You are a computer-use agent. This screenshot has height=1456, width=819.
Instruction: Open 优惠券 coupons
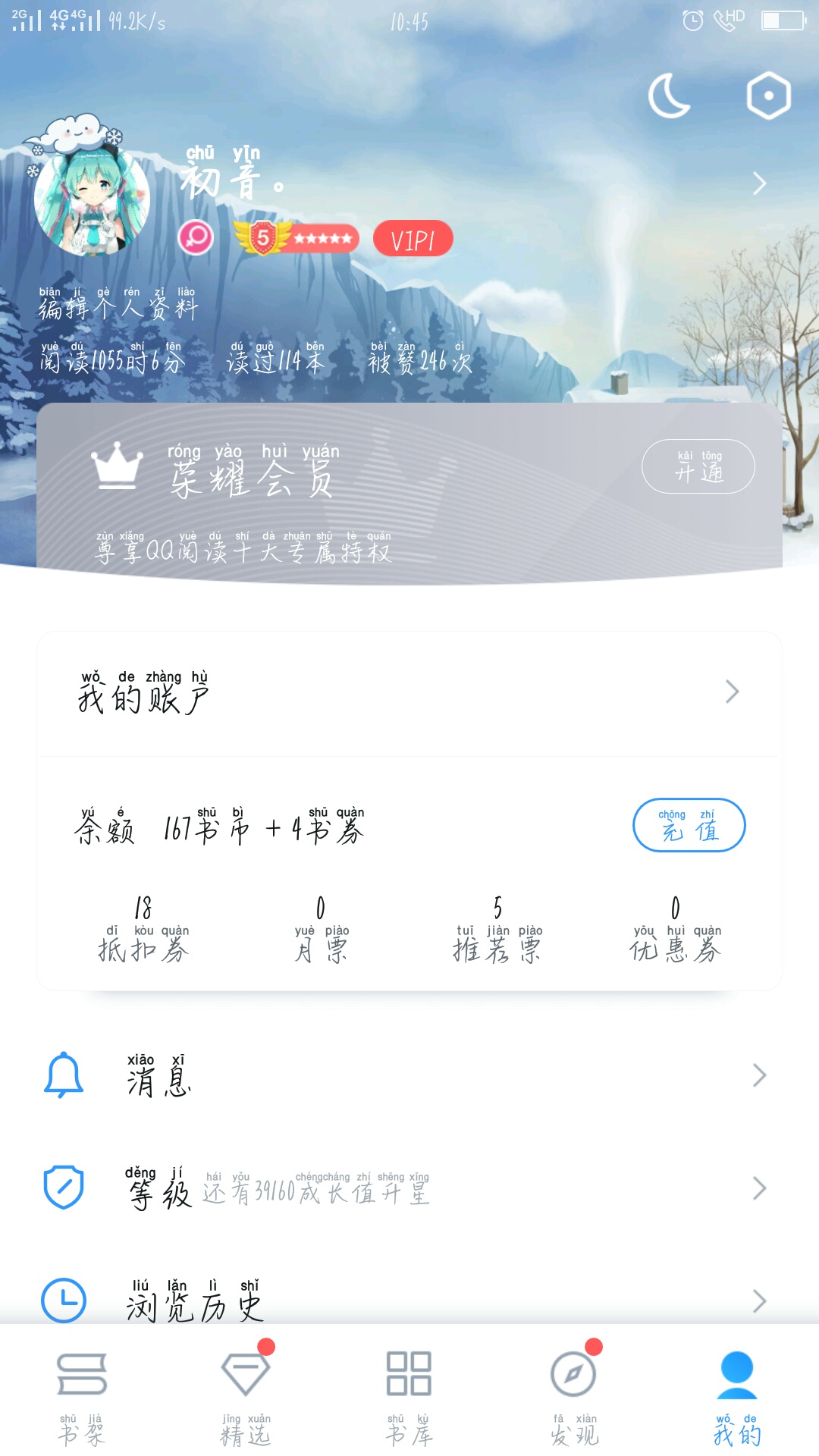(675, 930)
